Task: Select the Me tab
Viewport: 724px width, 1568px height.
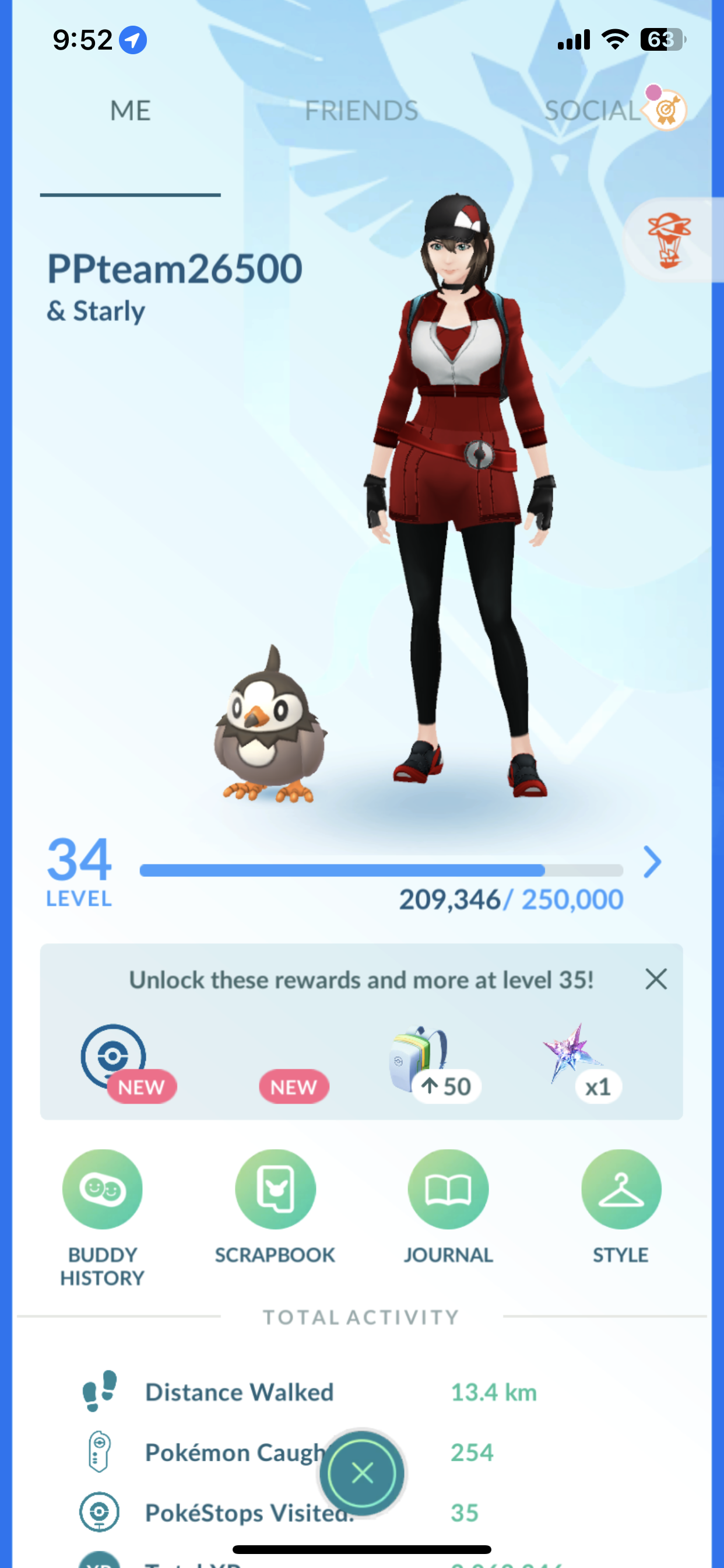Action: pyautogui.click(x=130, y=111)
